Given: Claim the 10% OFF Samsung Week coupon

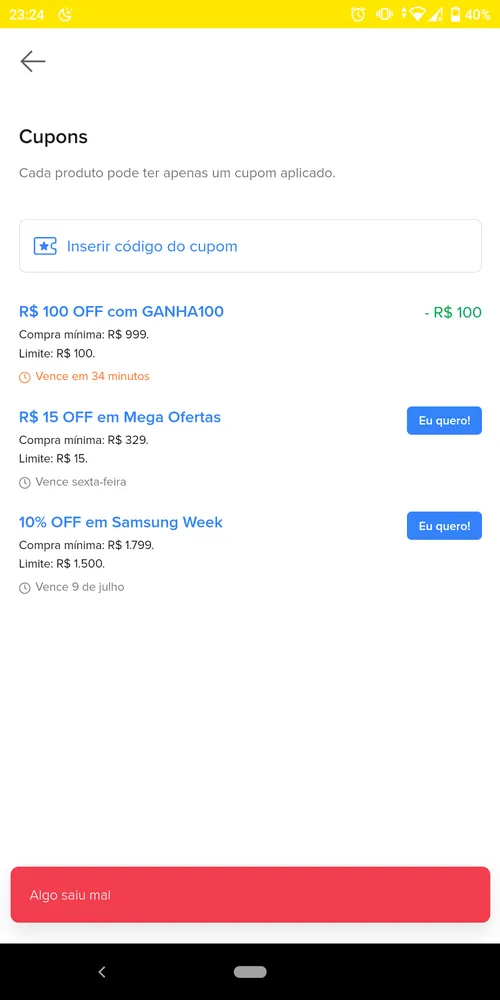Looking at the screenshot, I should pyautogui.click(x=444, y=526).
